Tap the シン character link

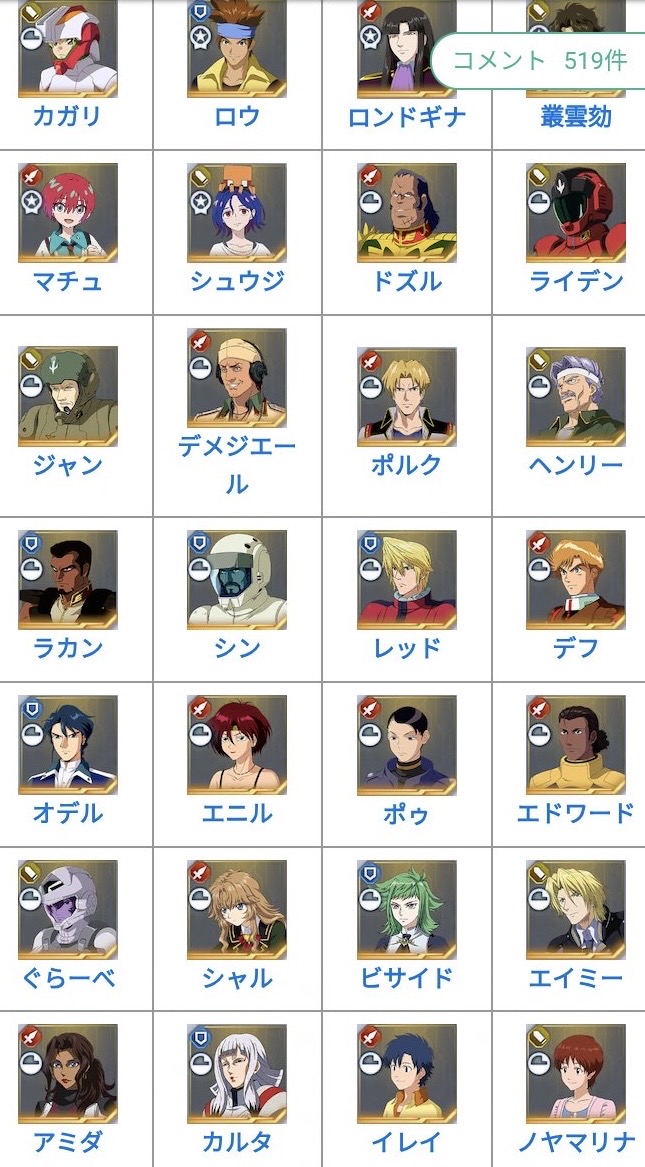[237, 648]
